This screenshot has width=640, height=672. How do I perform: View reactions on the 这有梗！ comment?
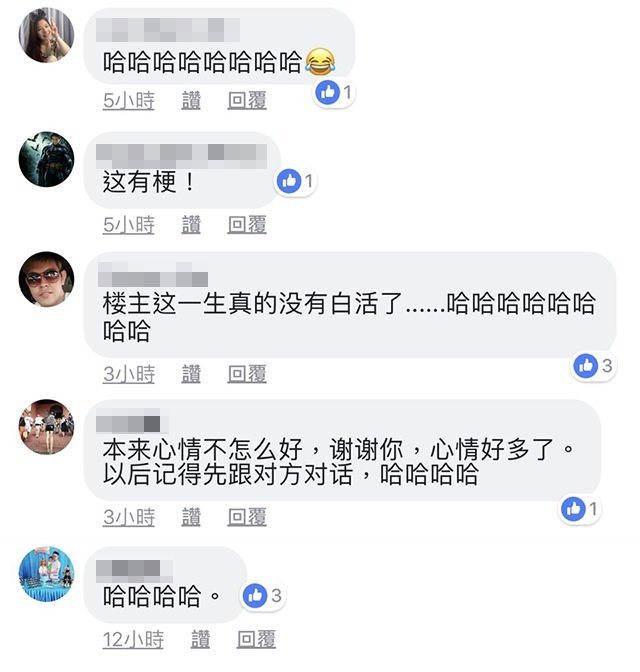pos(297,181)
